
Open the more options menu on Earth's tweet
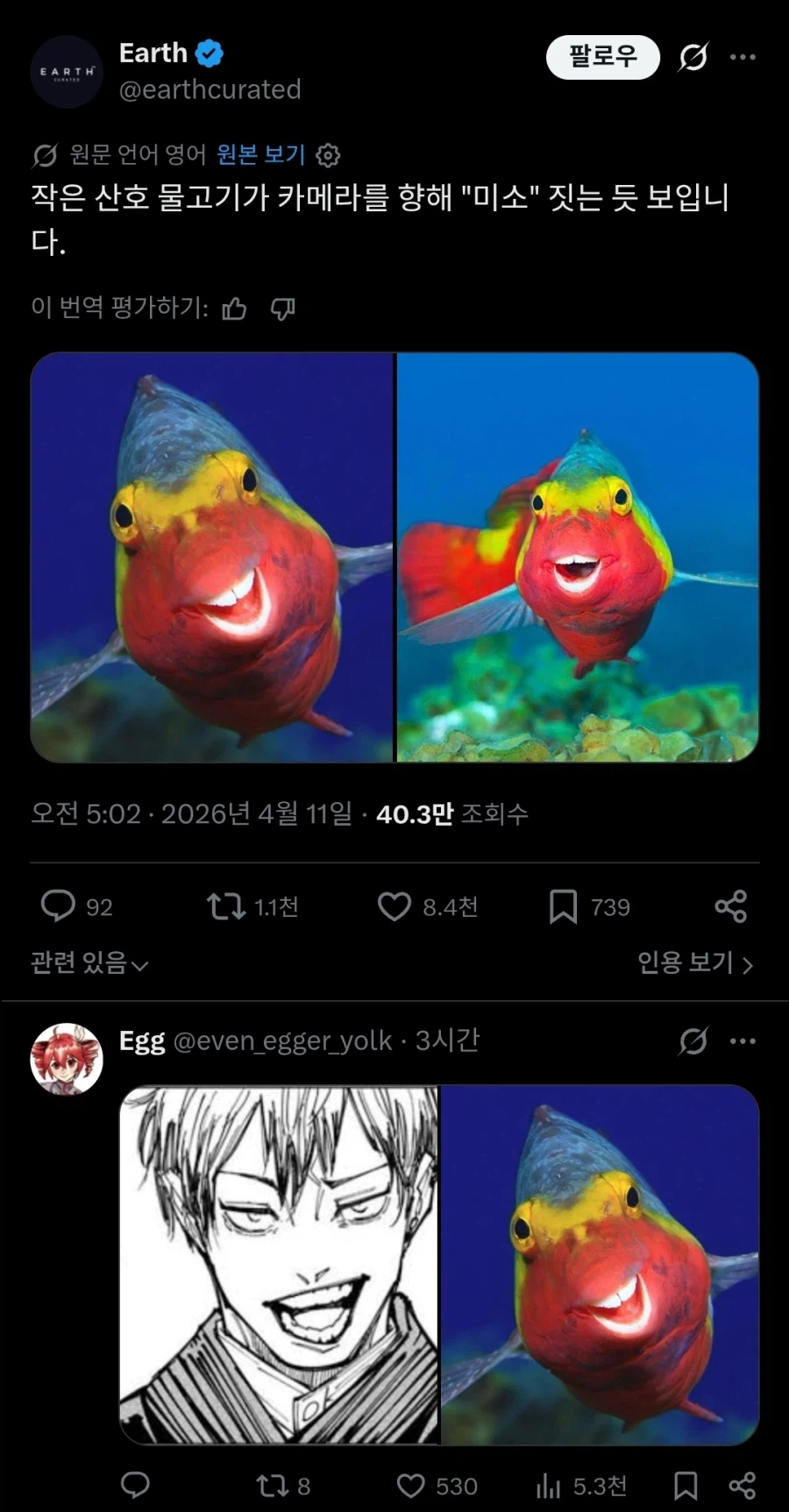tap(743, 56)
